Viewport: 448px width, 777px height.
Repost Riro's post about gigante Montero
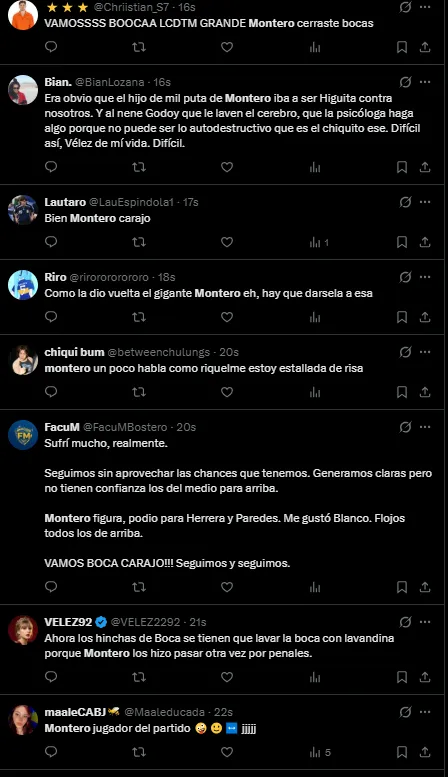point(139,317)
